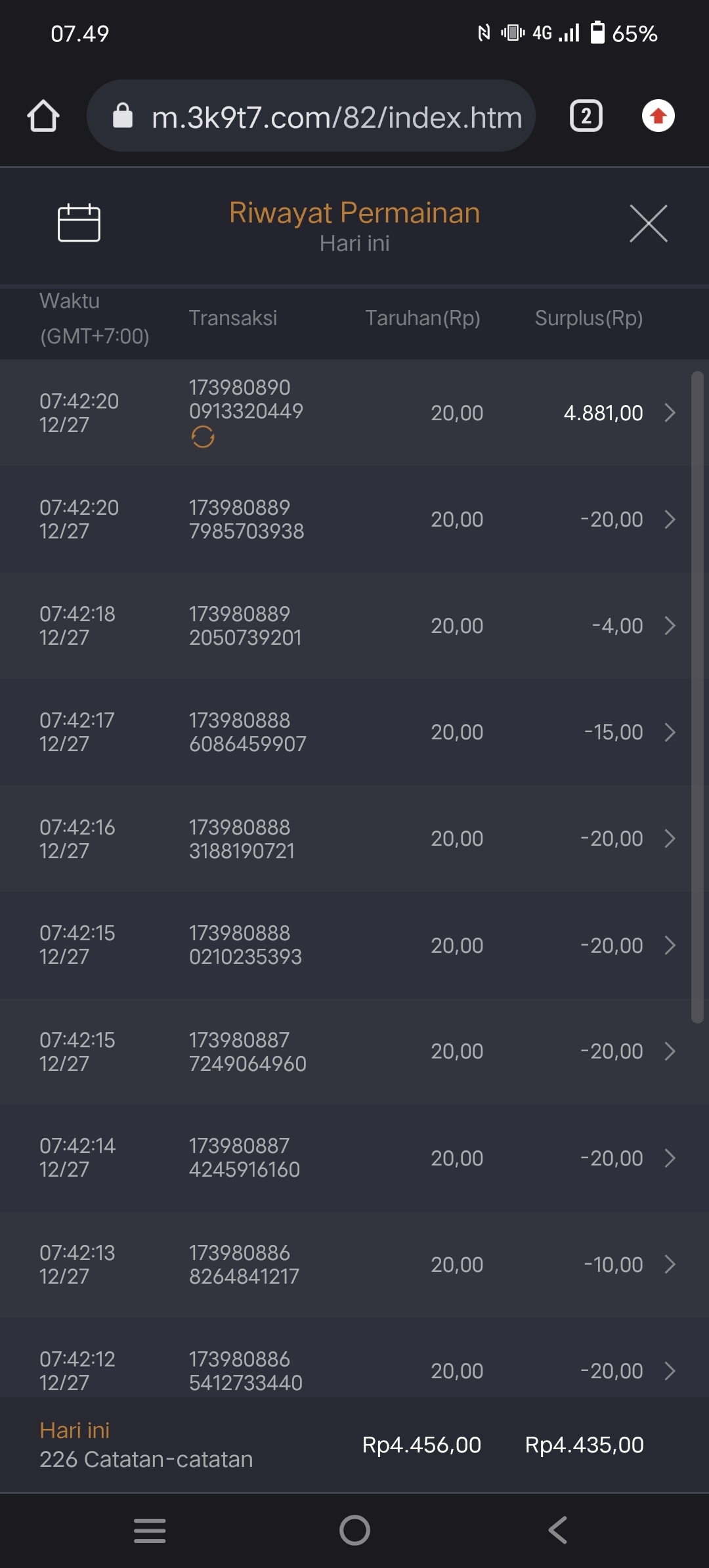709x1568 pixels.
Task: Open the calendar date picker
Action: (79, 223)
